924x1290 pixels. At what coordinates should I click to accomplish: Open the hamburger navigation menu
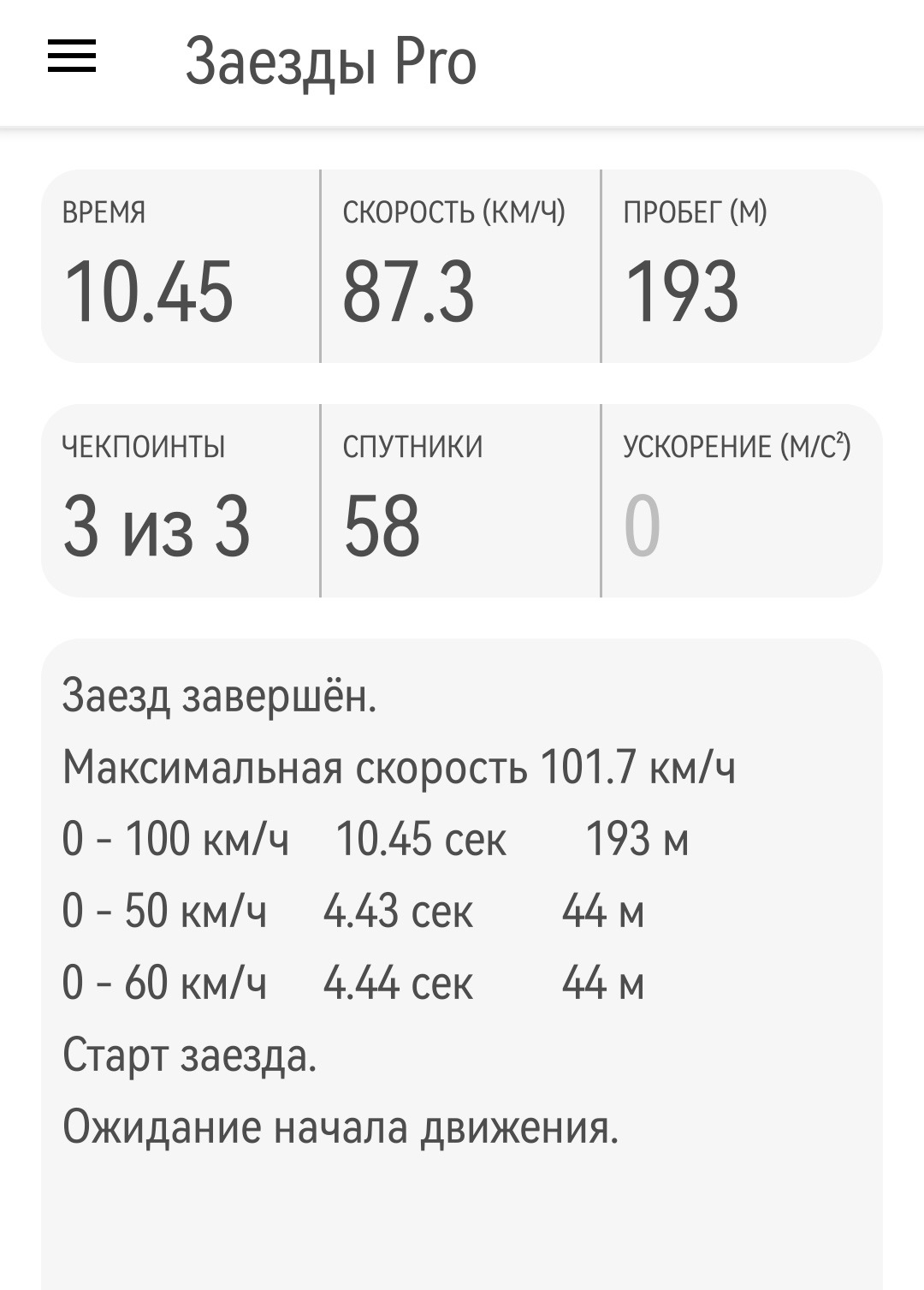pyautogui.click(x=72, y=58)
